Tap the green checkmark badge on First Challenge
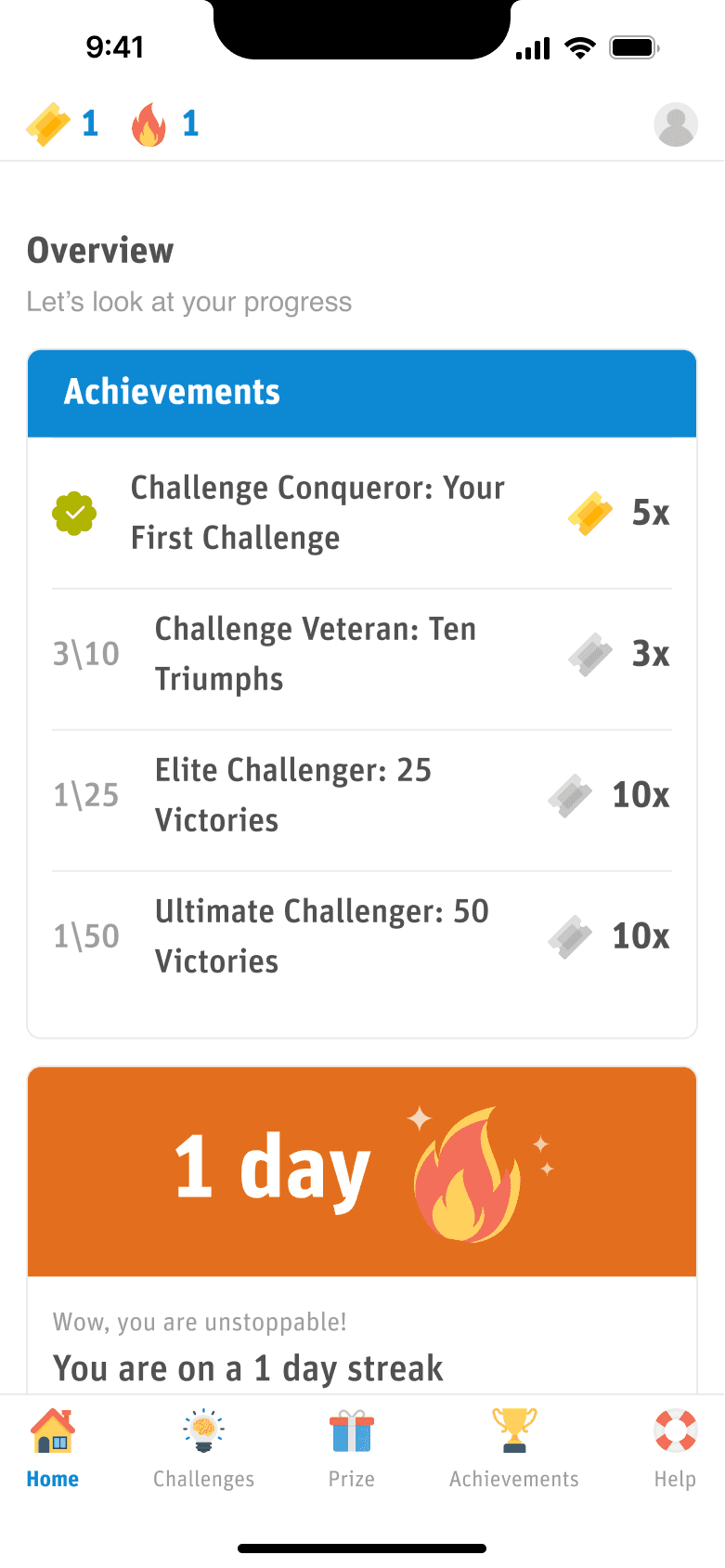This screenshot has width=725, height=1568. (x=74, y=512)
